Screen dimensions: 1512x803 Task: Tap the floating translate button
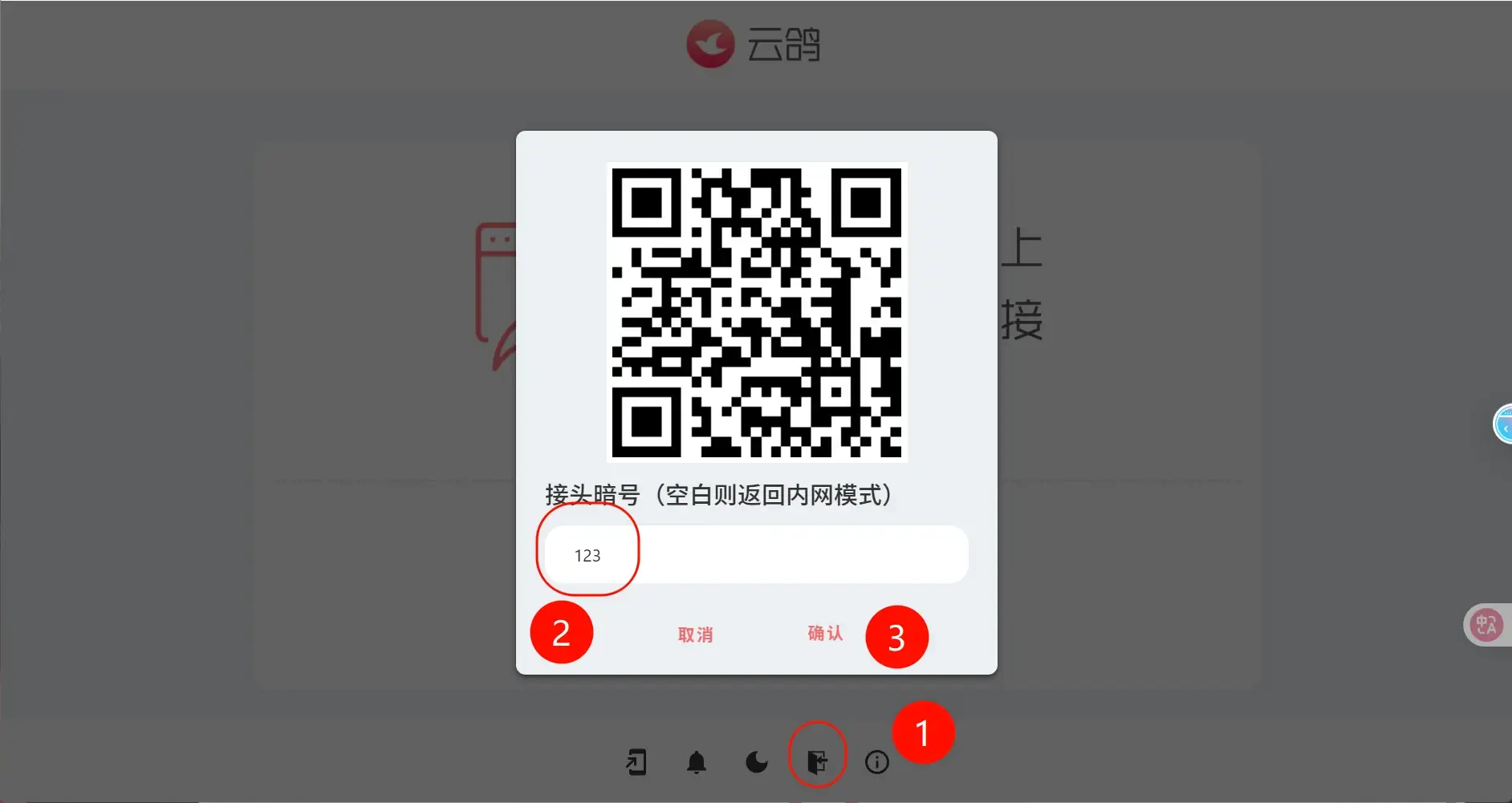pyautogui.click(x=1486, y=625)
